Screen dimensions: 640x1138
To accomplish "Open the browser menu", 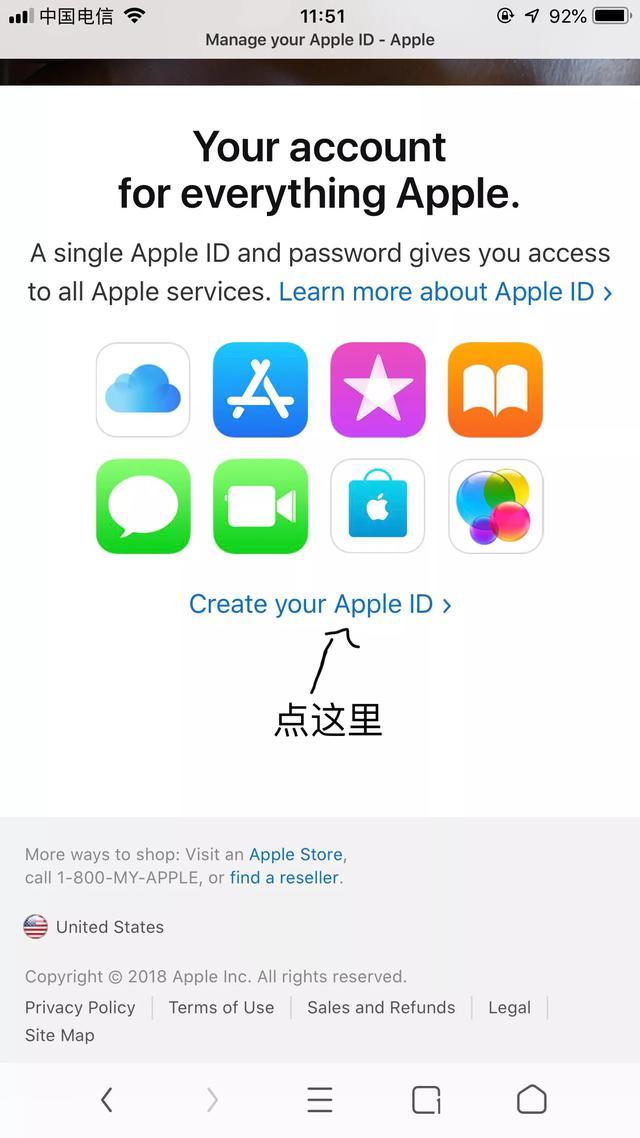I will click(x=320, y=1100).
